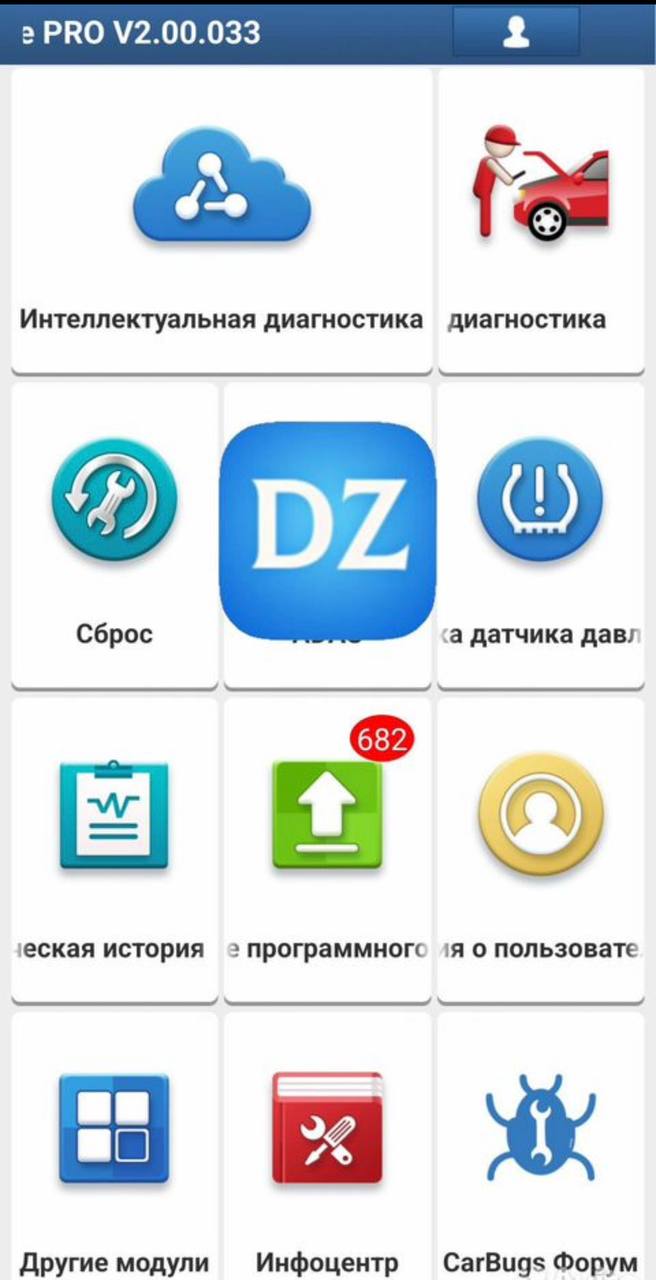Open CarBugs Форум tile
Viewport: 656px width, 1280px height.
point(541,1147)
